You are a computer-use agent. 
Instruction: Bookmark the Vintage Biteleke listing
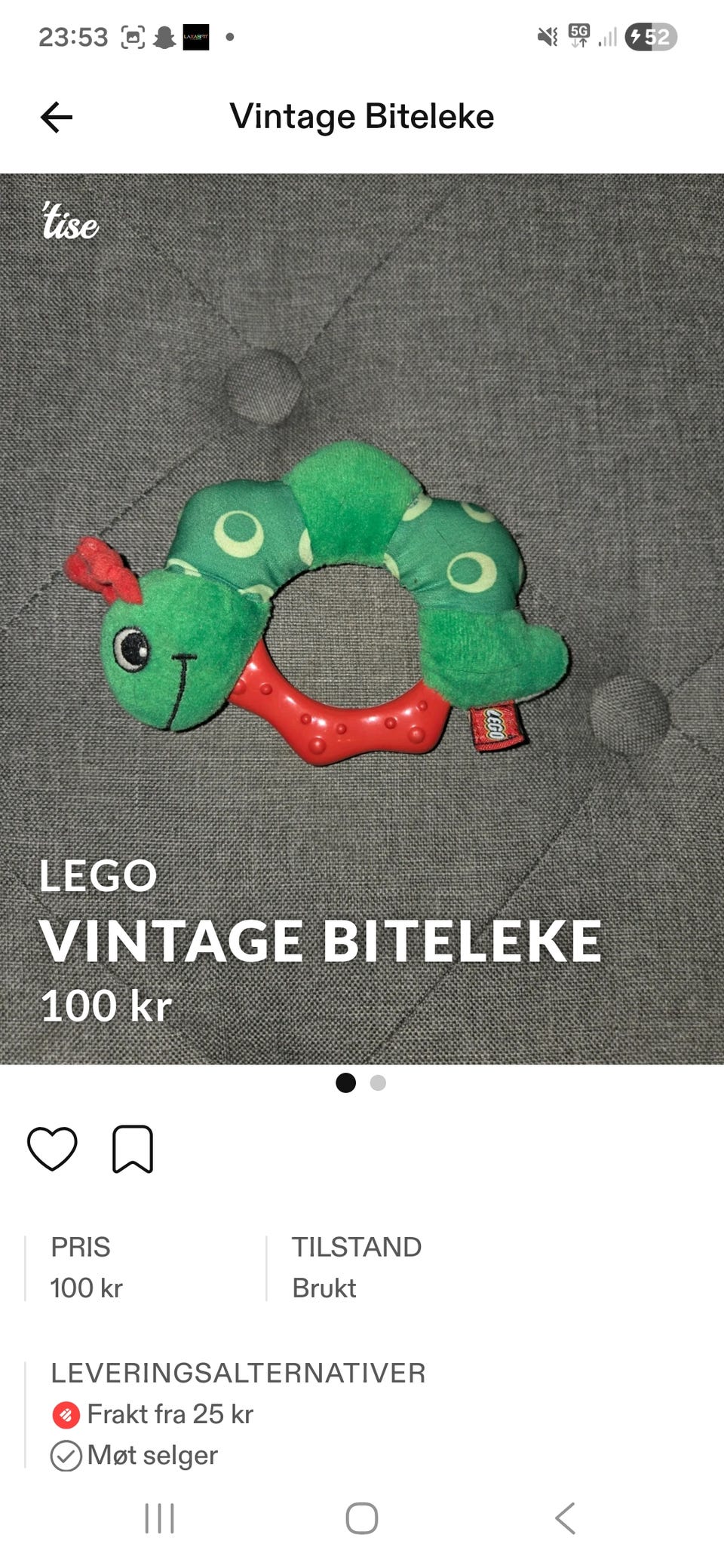(x=132, y=1149)
